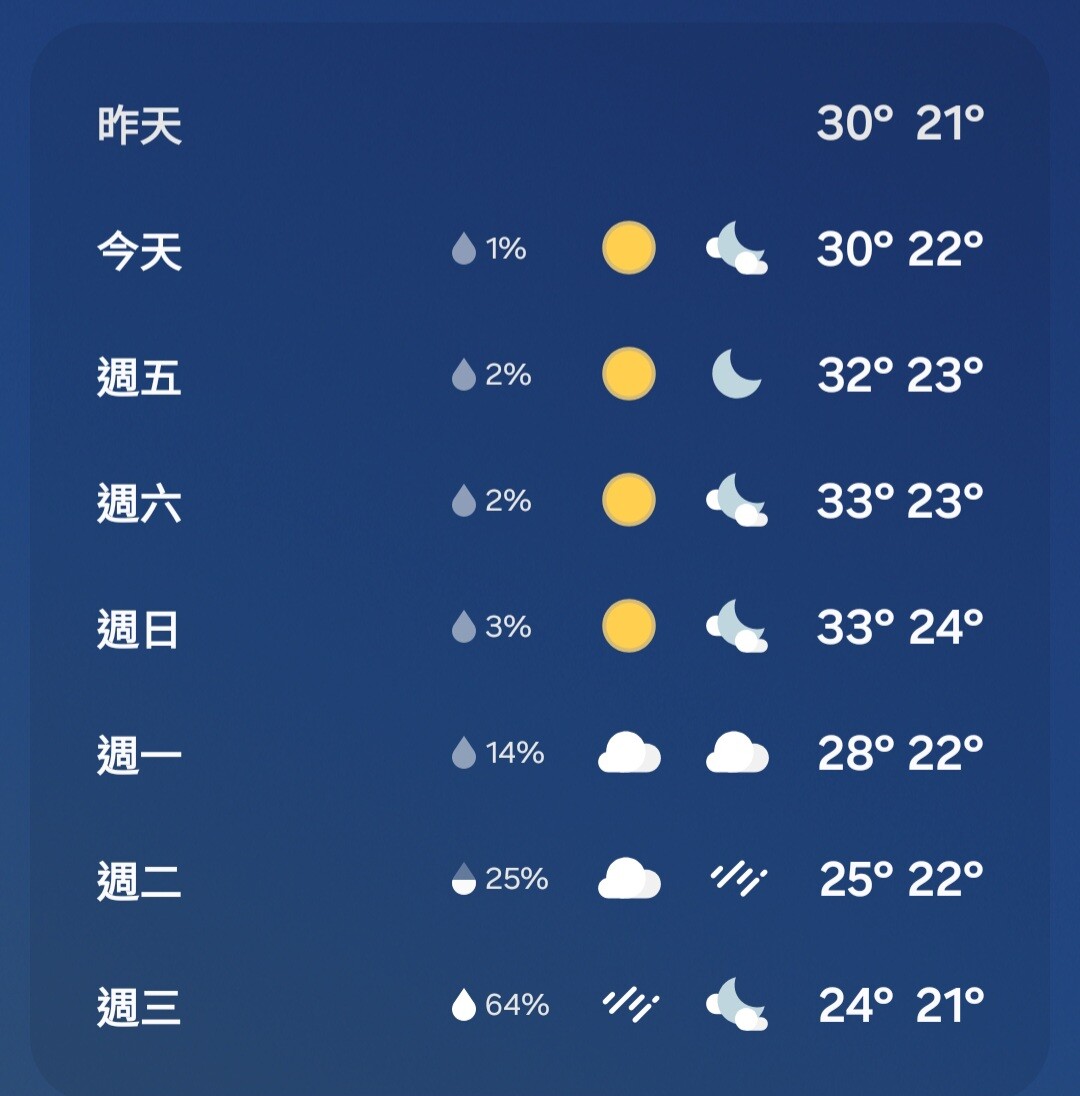Open the 週一 cloudy forecast row
Viewport: 1080px width, 1096px height.
pyautogui.click(x=540, y=753)
